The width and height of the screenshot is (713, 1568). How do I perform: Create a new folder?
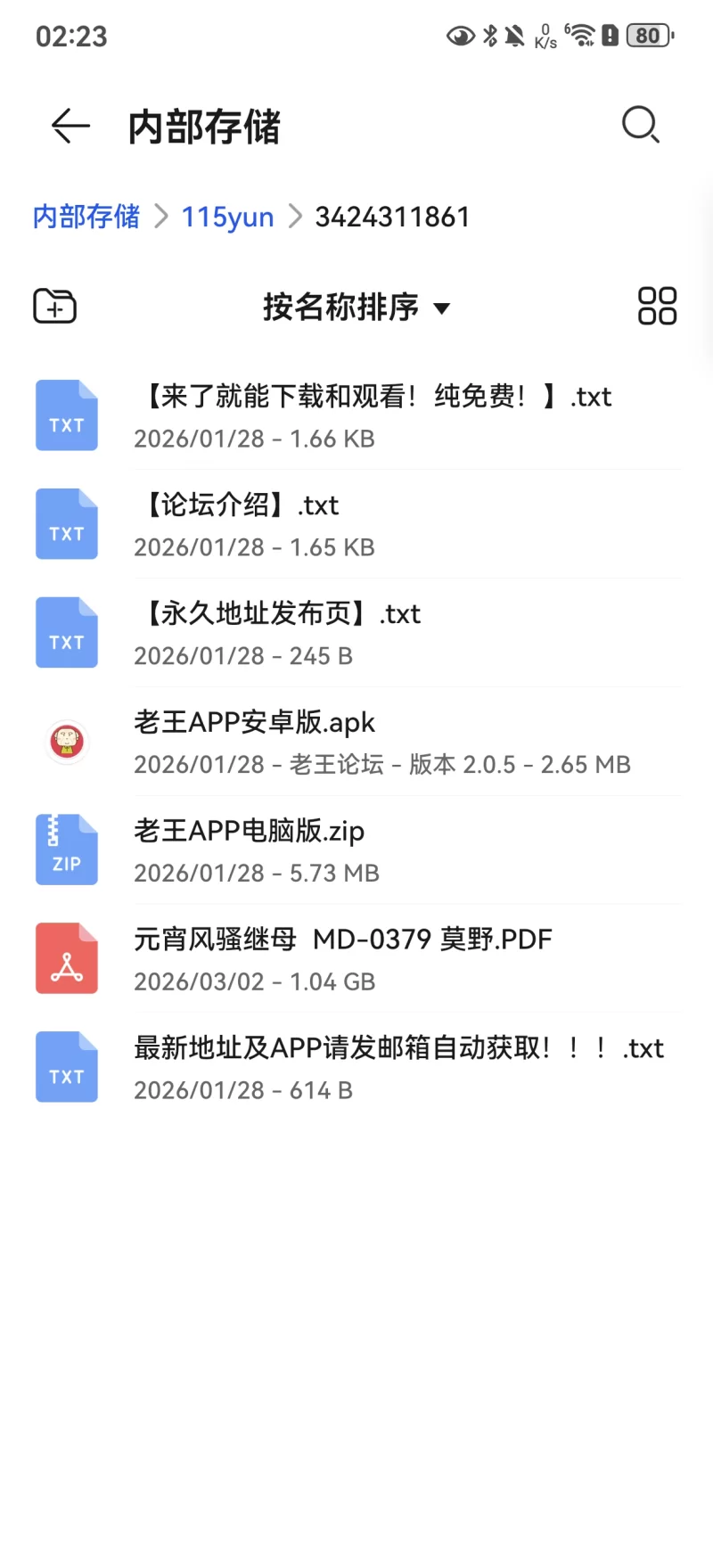[x=55, y=307]
